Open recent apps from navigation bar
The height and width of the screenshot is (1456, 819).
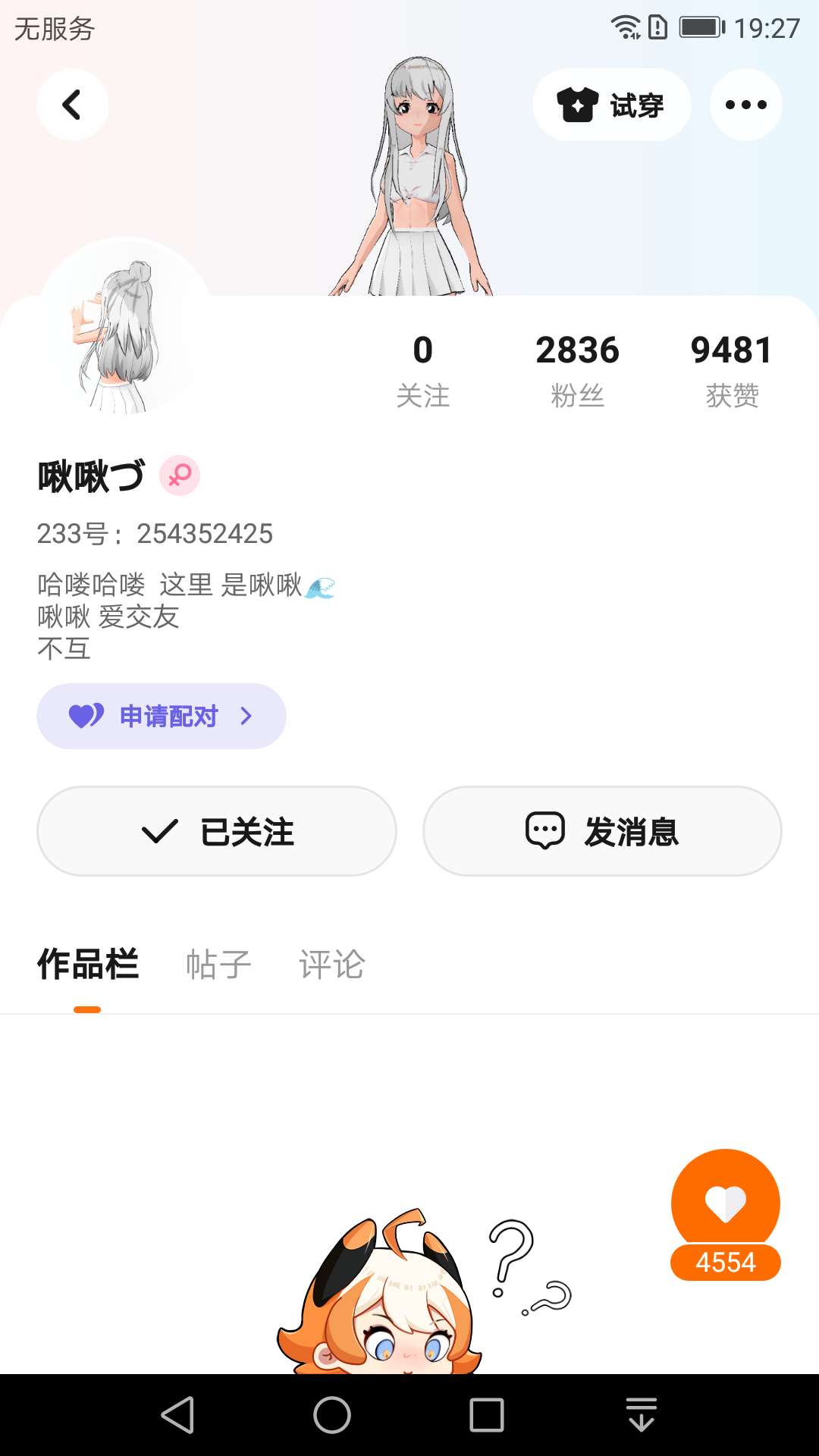click(x=486, y=1415)
